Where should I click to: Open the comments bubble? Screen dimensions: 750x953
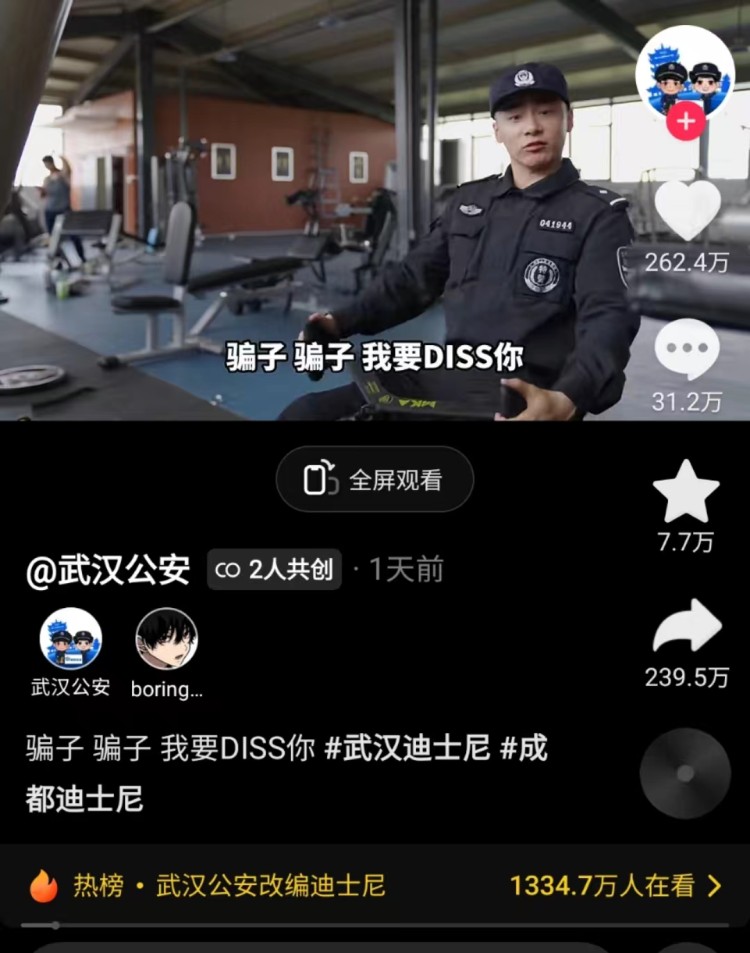click(686, 350)
